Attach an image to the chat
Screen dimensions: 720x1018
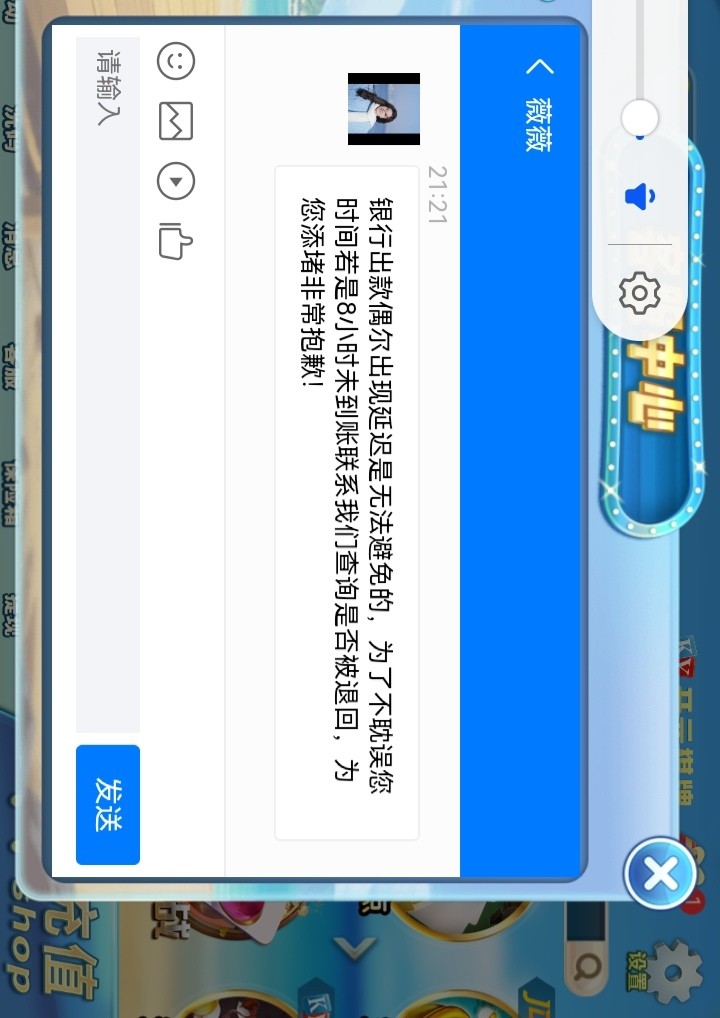(176, 121)
